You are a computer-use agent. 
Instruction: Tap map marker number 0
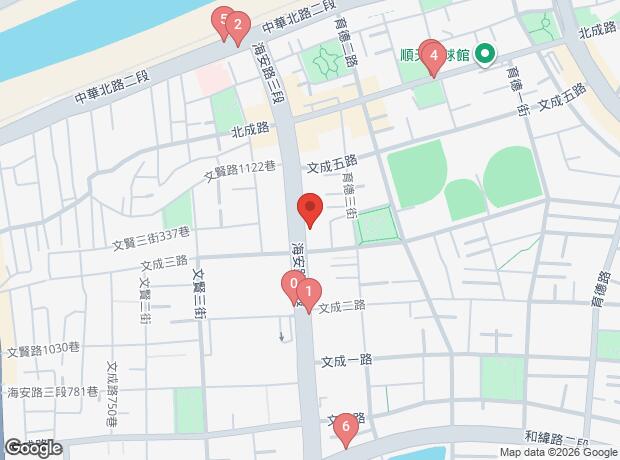291,285
